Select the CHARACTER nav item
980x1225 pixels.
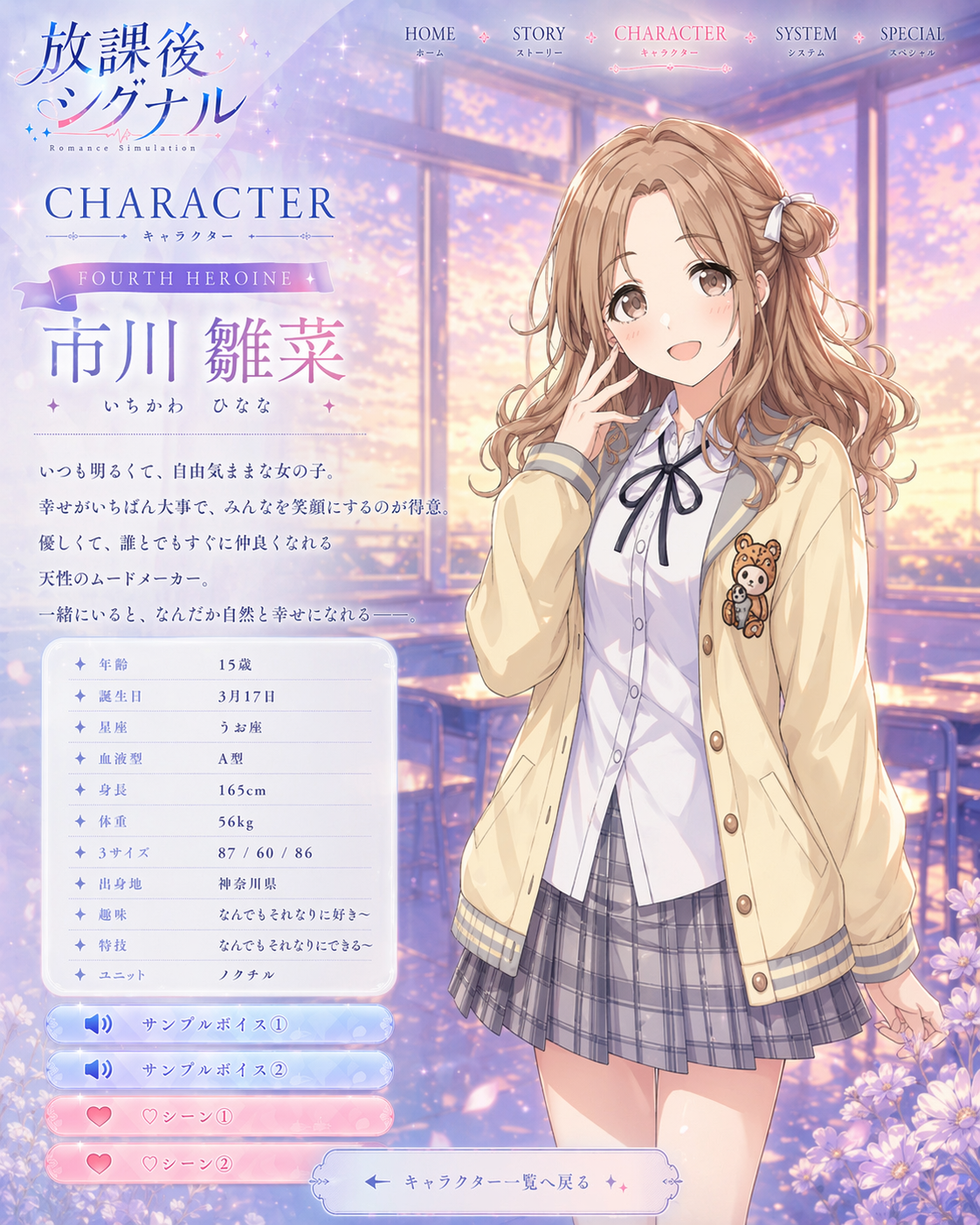(670, 40)
